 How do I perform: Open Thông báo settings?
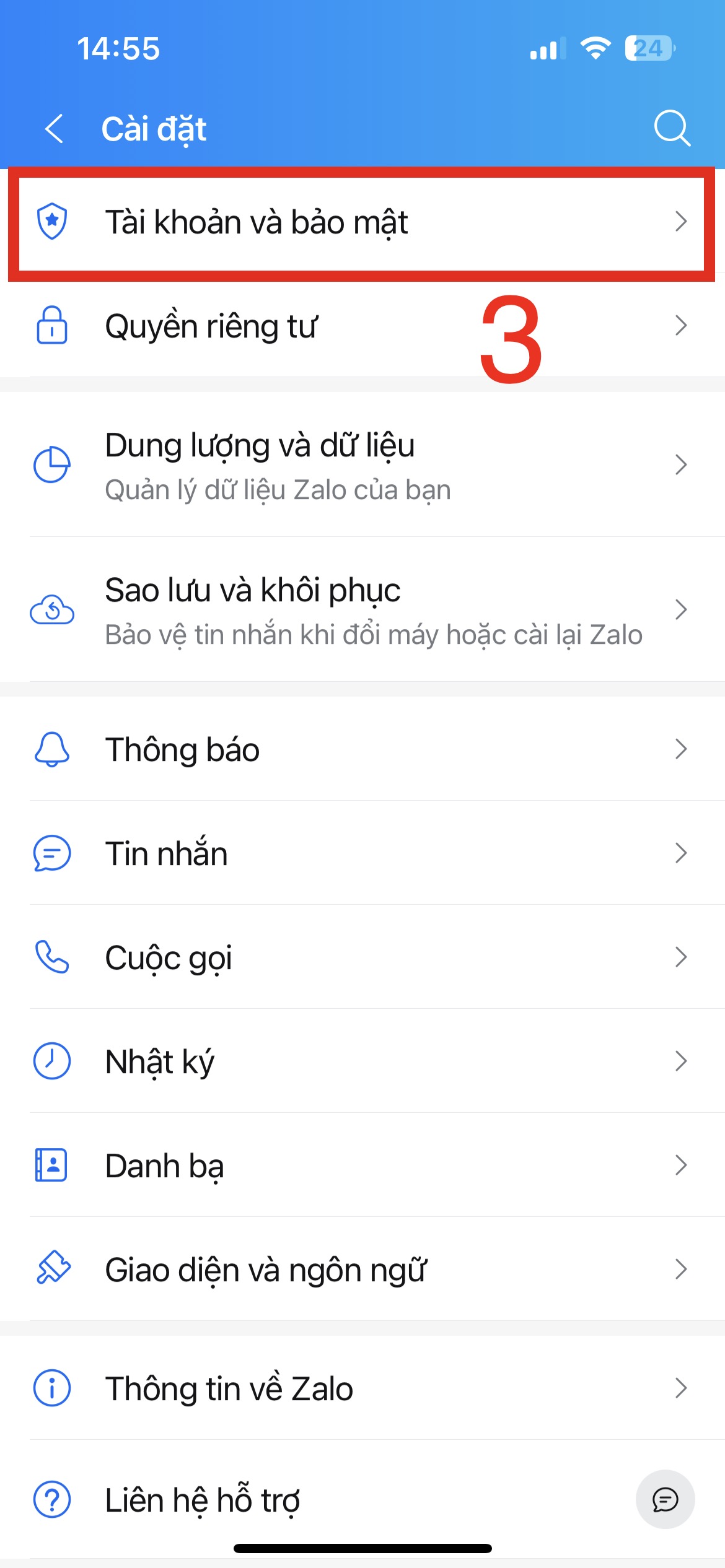coord(362,749)
